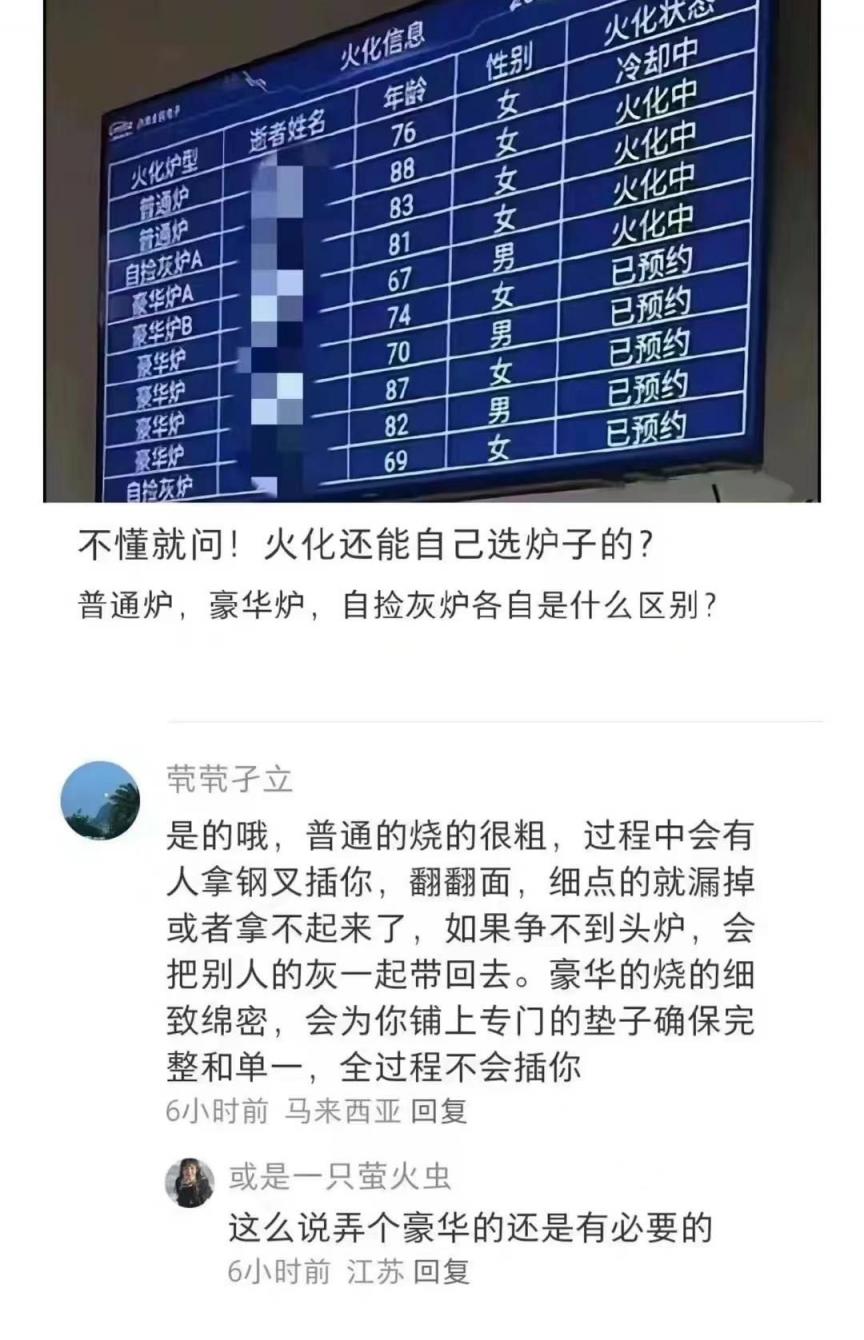Open 或是一只萤火虫's avatar
Image resolution: width=864 pixels, height=1340 pixels.
tap(189, 1182)
